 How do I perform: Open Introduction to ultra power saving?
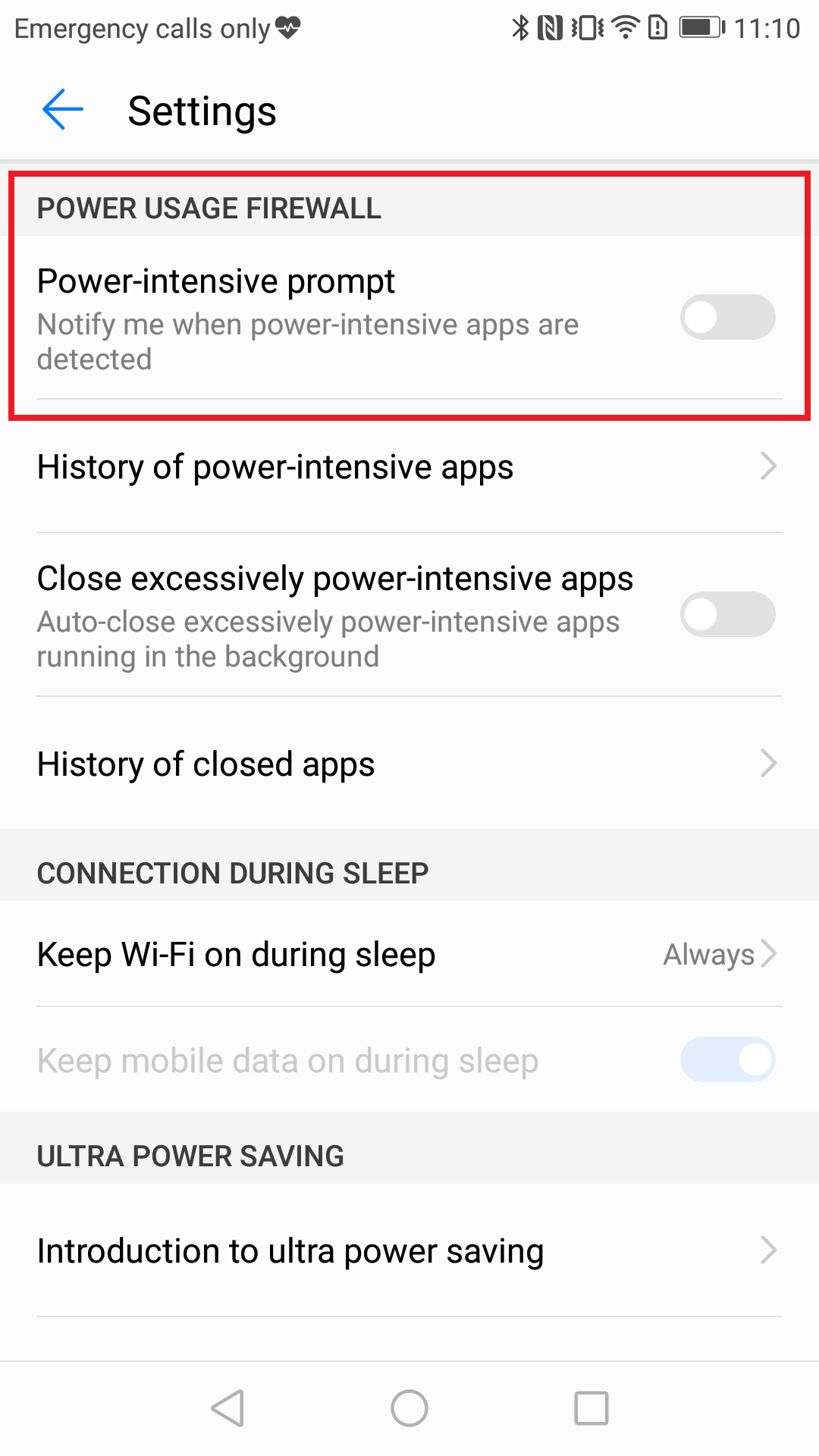pyautogui.click(x=409, y=1251)
